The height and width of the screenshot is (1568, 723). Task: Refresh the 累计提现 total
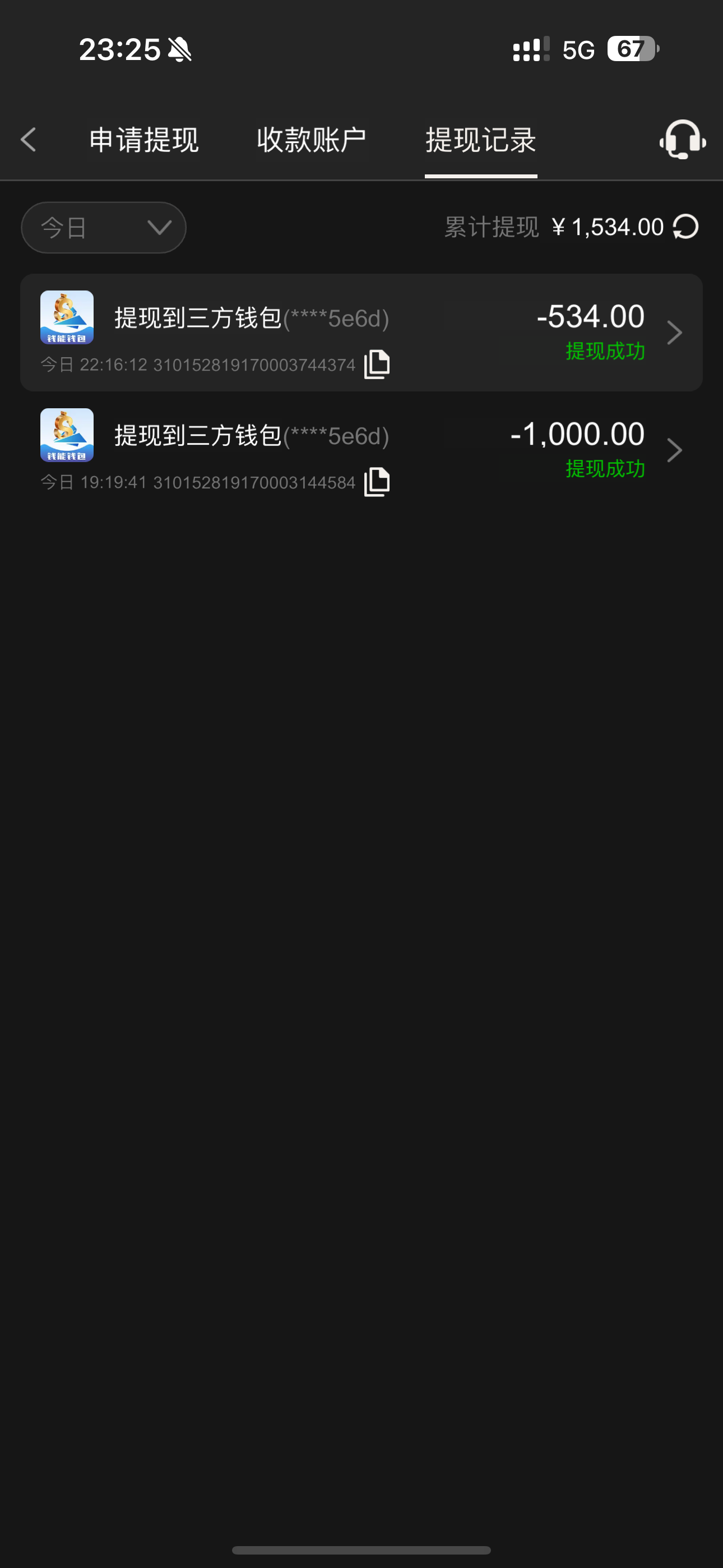point(686,227)
